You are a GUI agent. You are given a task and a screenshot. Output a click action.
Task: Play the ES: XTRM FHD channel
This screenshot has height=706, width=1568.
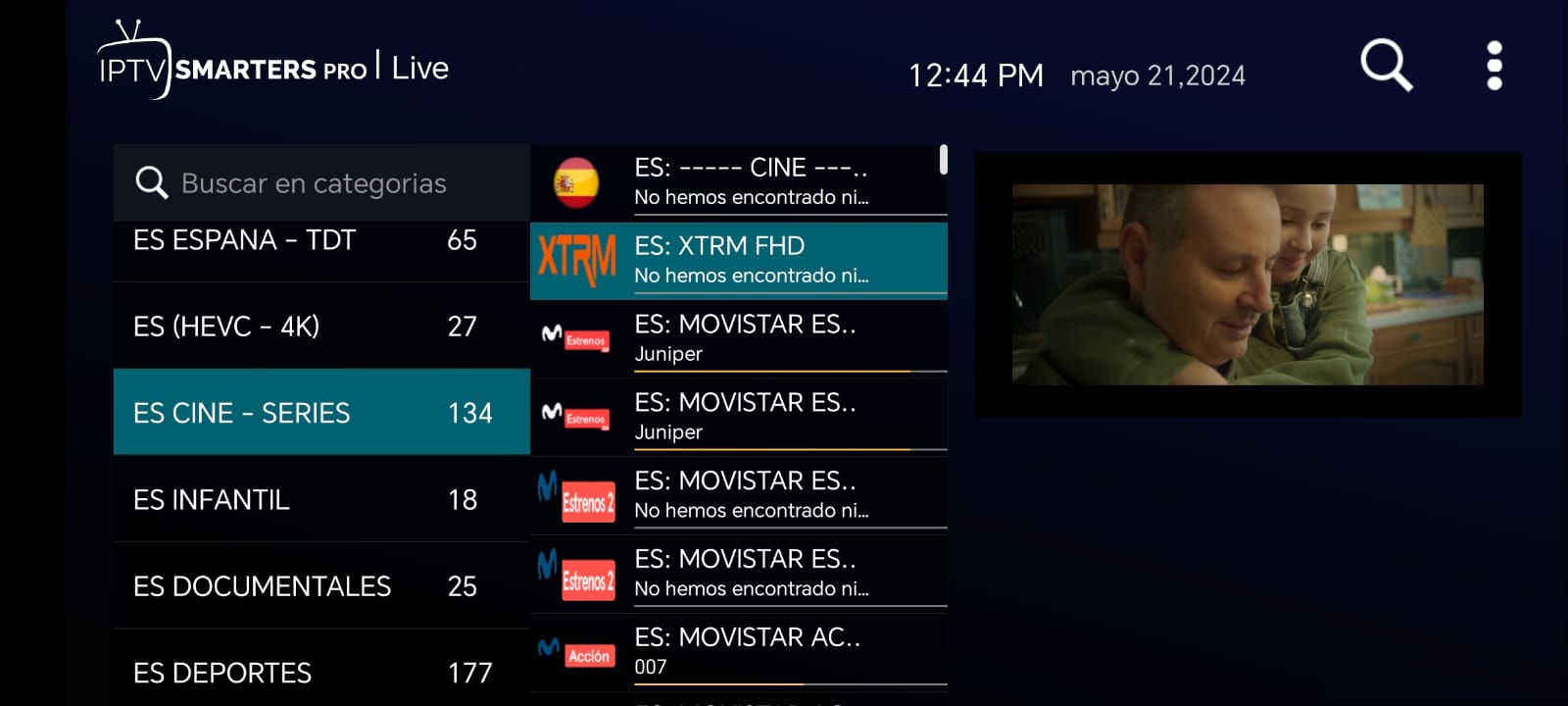coord(738,260)
